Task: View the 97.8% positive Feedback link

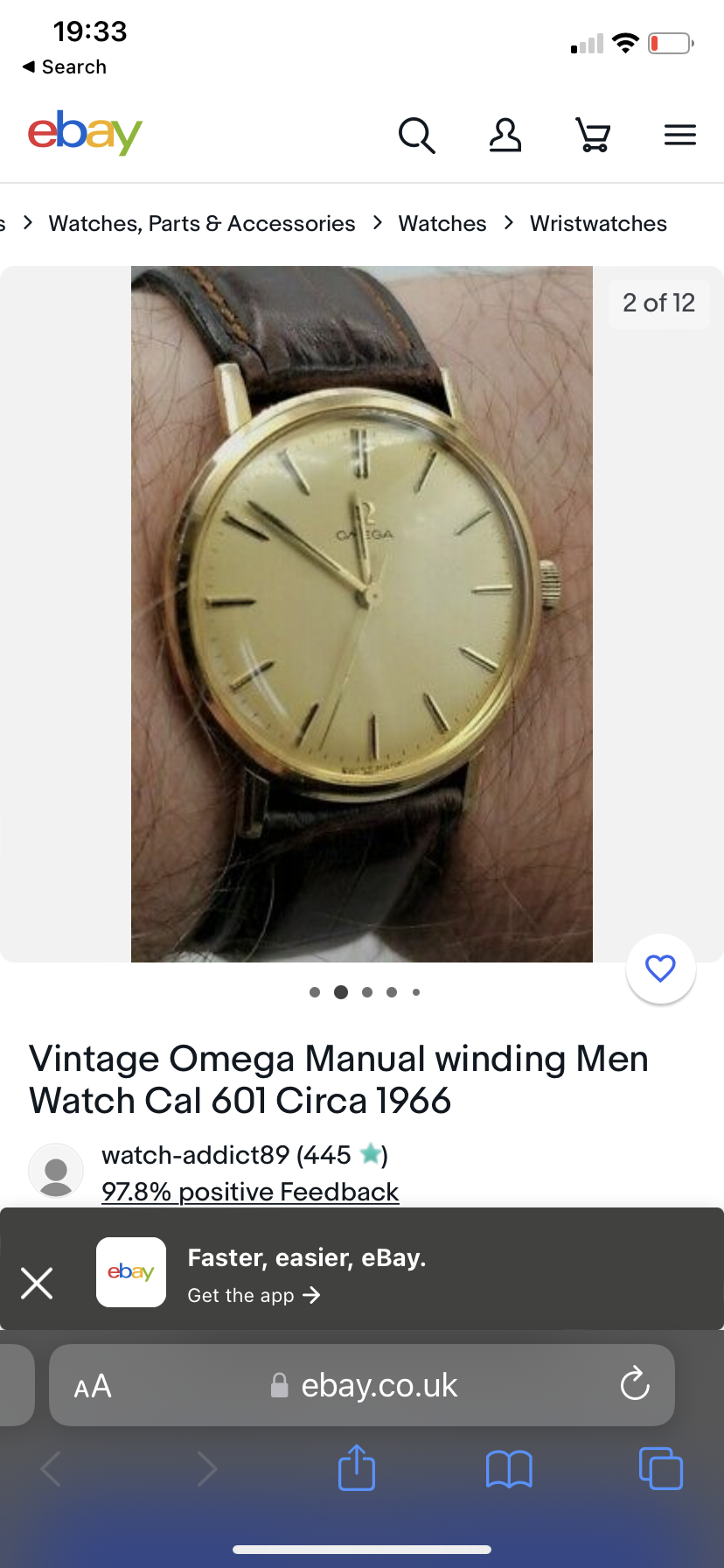Action: tap(250, 1192)
